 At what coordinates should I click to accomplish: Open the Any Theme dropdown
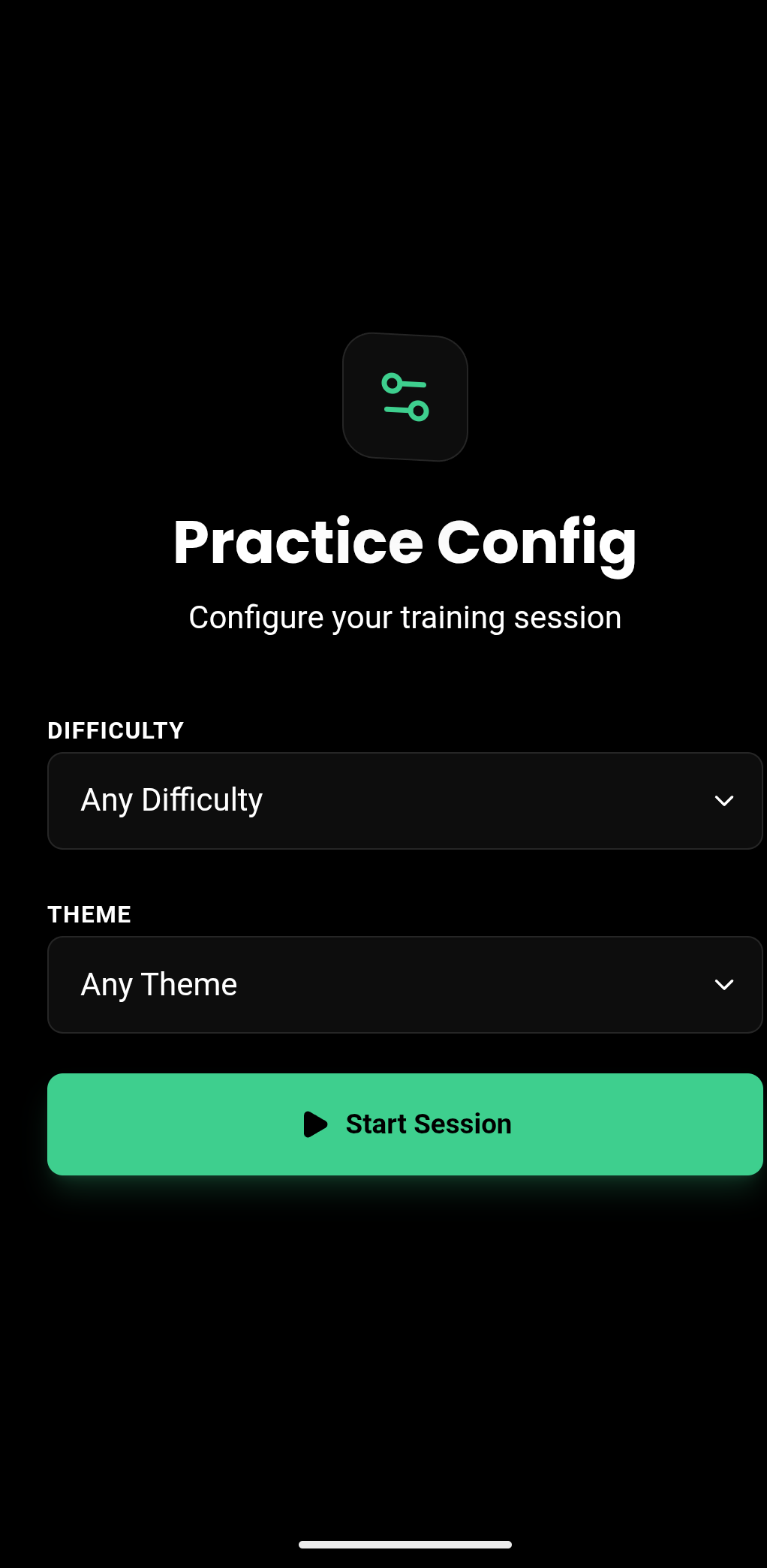(405, 985)
